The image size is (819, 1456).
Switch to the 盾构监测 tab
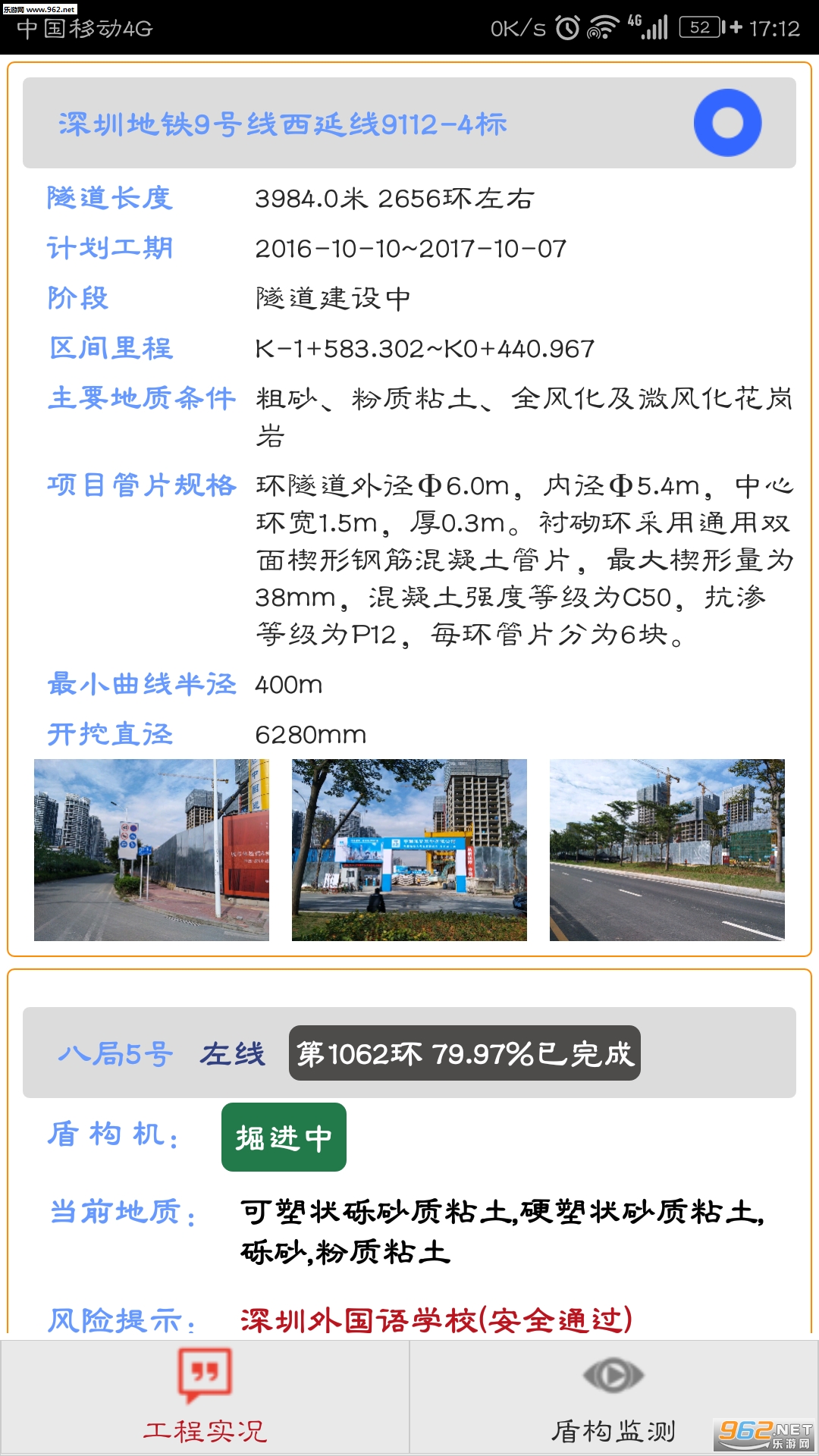click(x=614, y=1397)
